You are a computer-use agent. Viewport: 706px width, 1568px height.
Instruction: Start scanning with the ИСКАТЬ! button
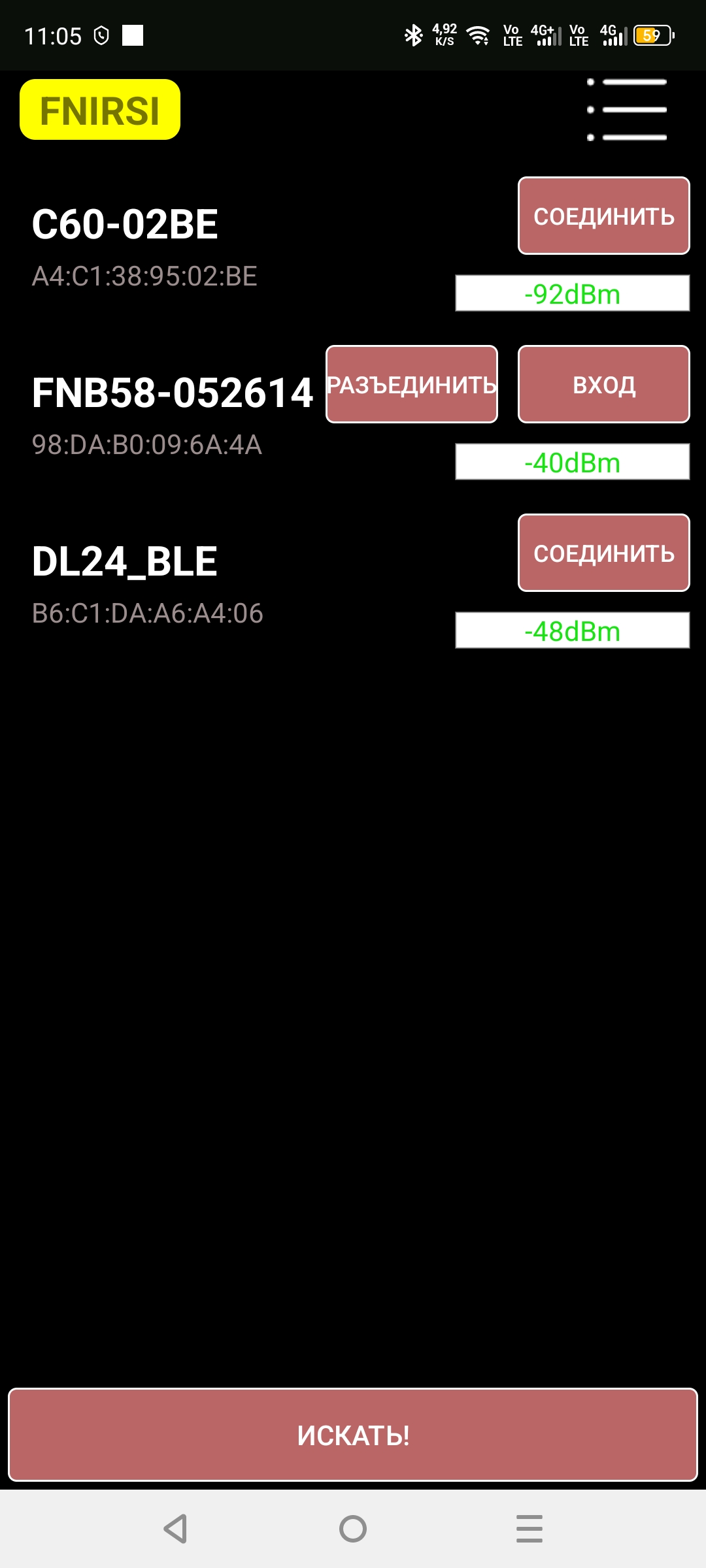(x=353, y=1435)
